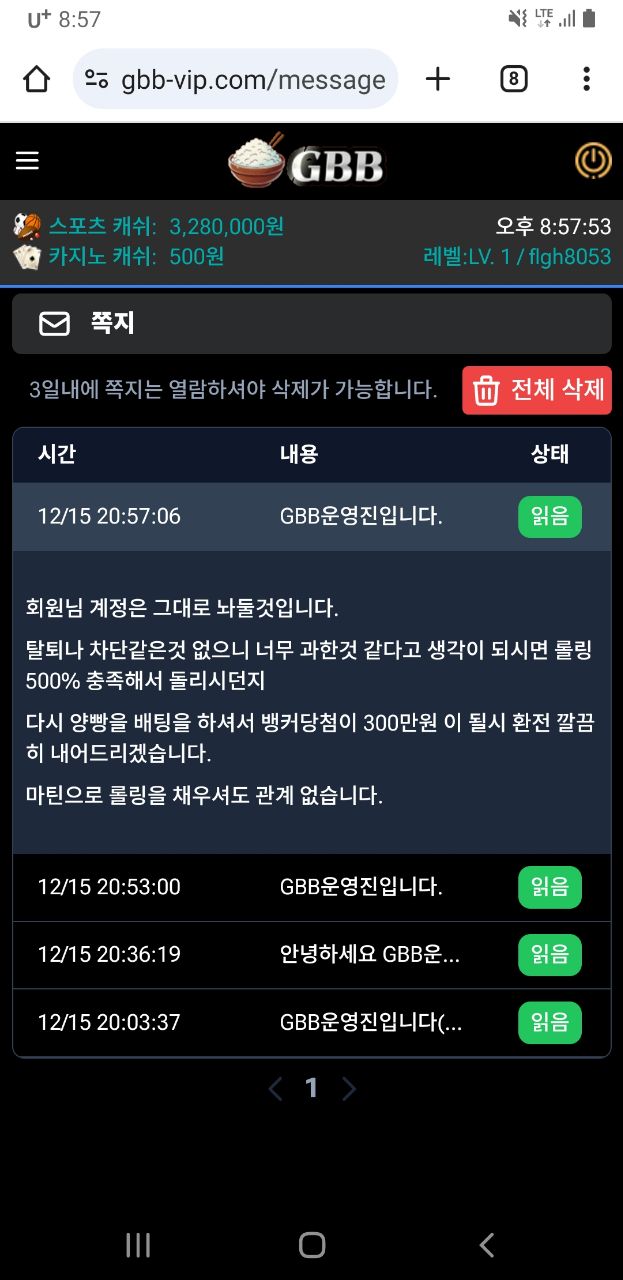623x1280 pixels.
Task: Tap the GBB logo
Action: 306,162
